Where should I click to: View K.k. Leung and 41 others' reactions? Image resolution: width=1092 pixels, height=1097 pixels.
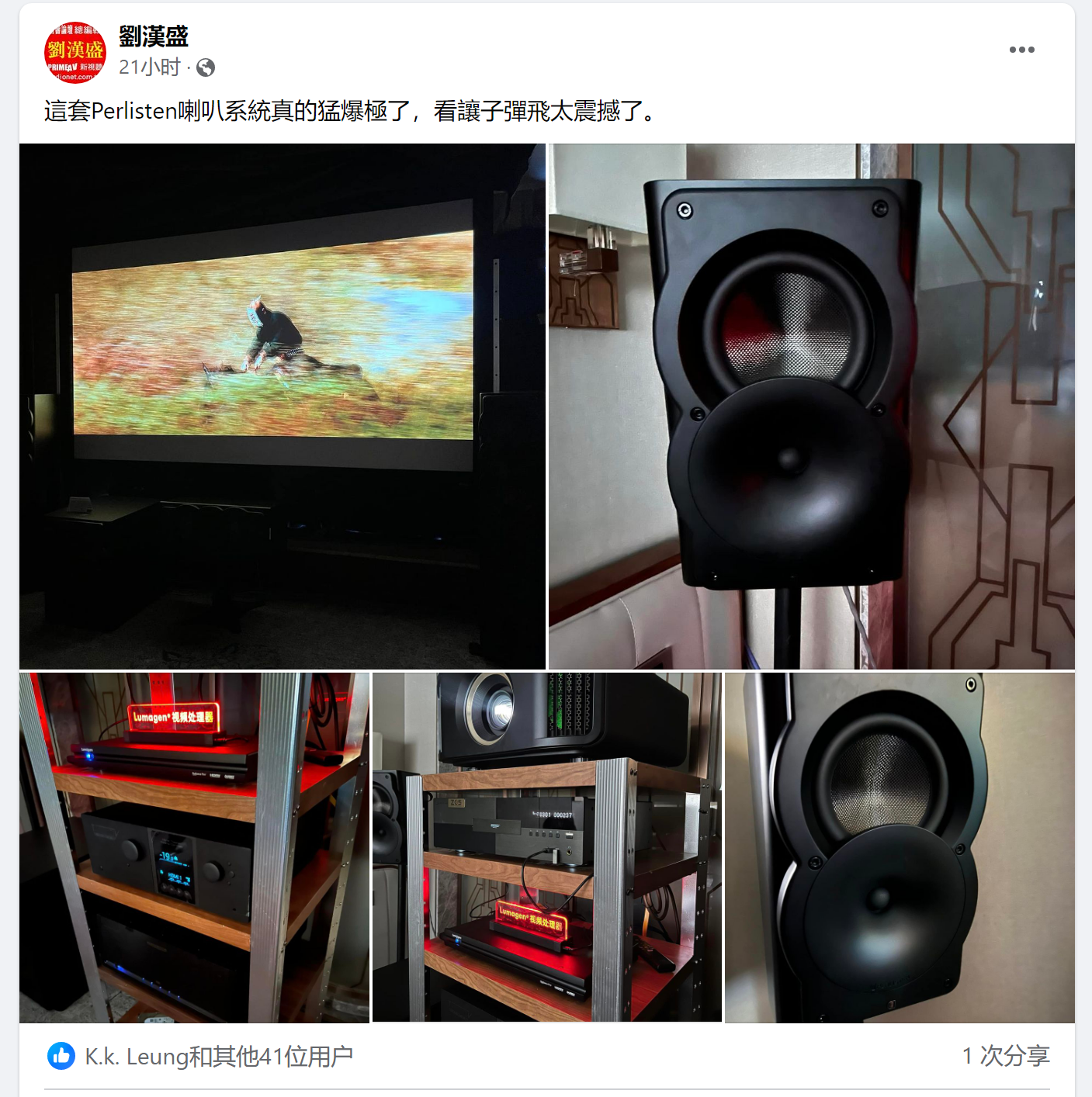coord(218,1056)
